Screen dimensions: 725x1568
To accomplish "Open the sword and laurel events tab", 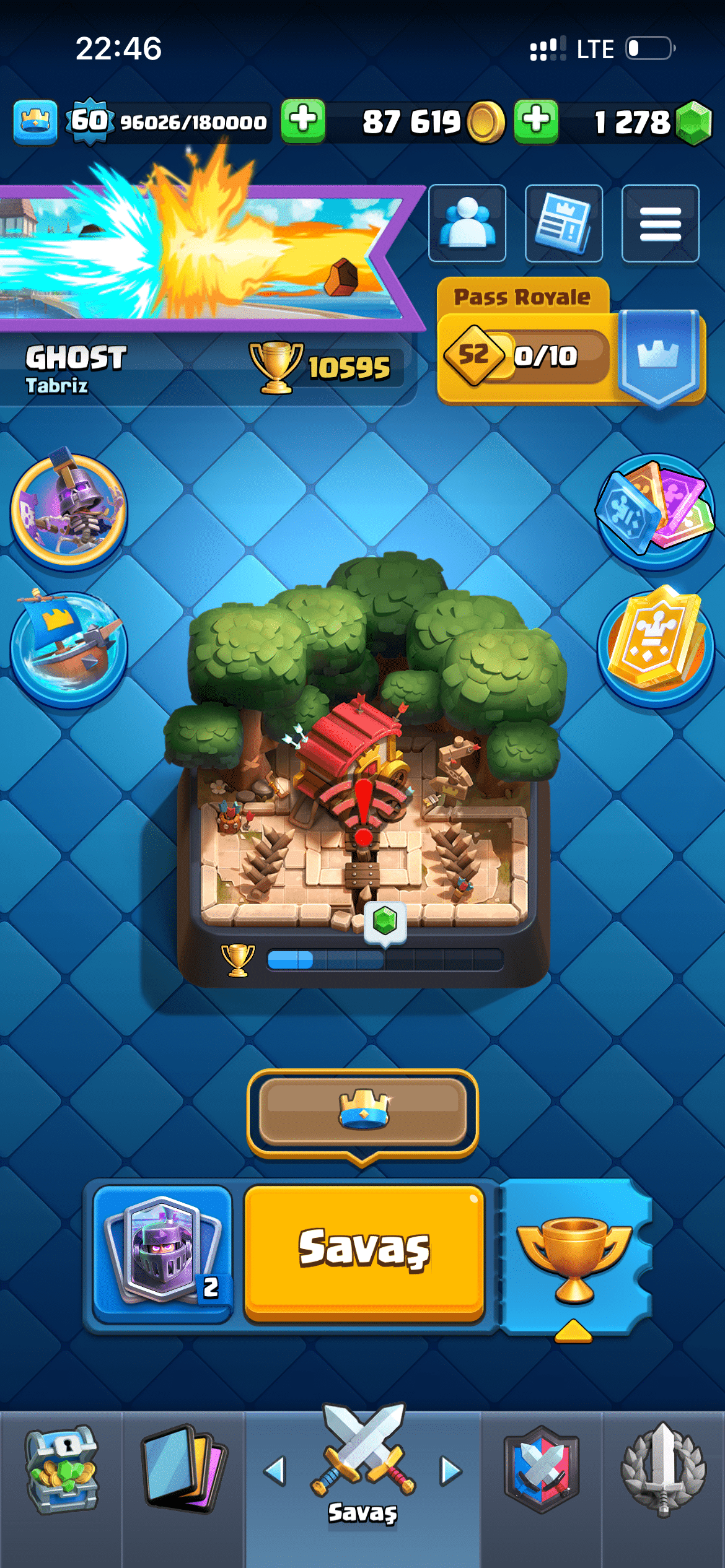I will pyautogui.click(x=663, y=1471).
